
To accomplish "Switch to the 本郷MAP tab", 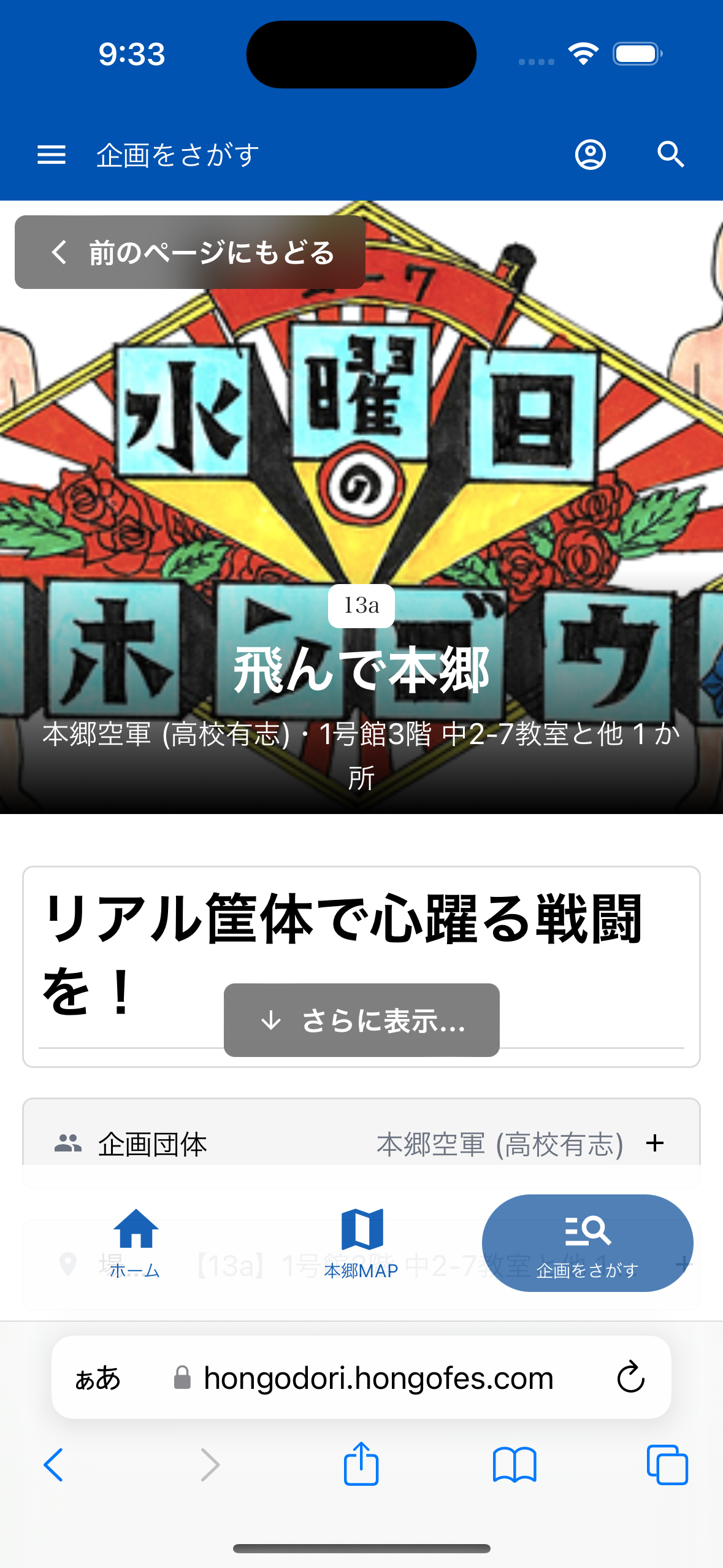I will tap(361, 1243).
